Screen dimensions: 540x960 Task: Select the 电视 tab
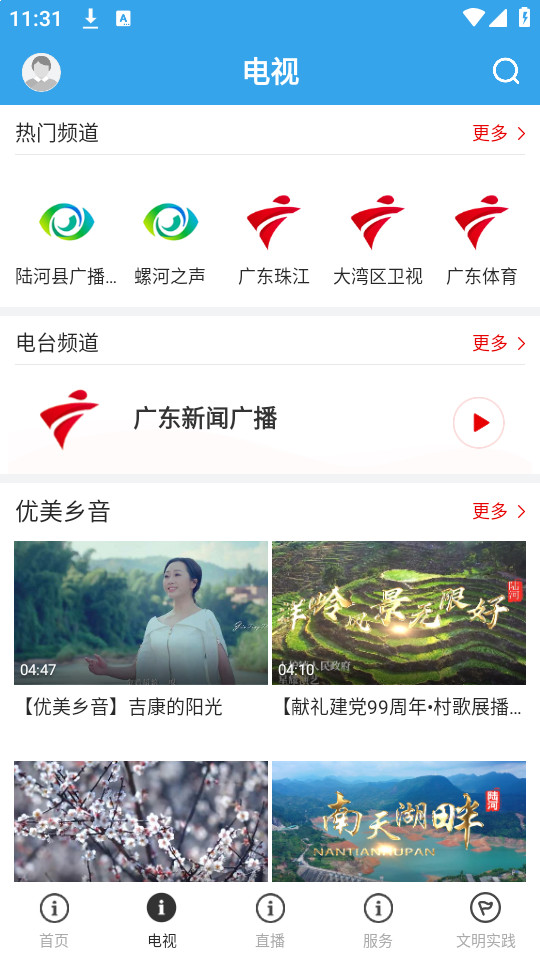[162, 921]
